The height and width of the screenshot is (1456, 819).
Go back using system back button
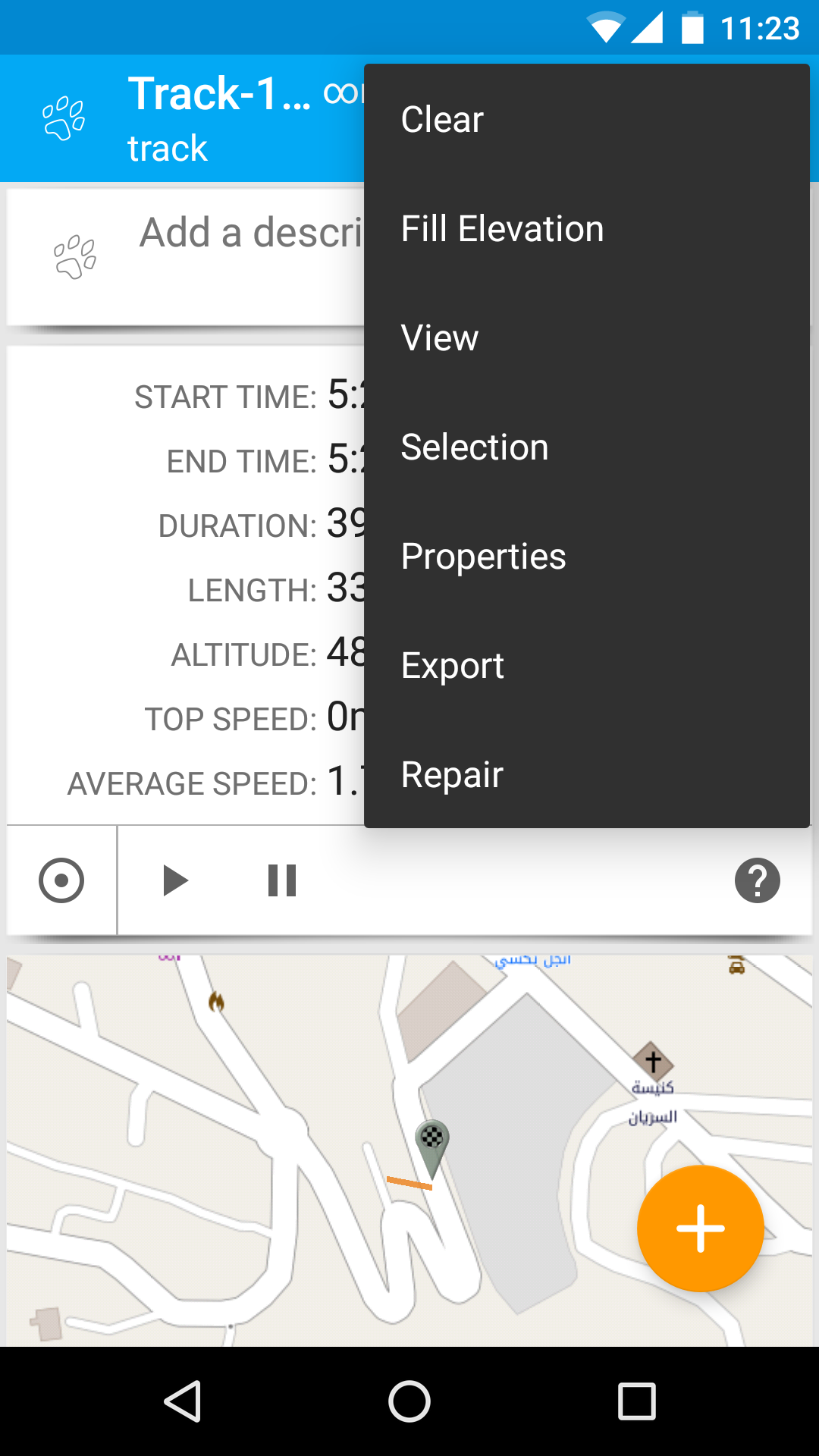pos(183,1401)
